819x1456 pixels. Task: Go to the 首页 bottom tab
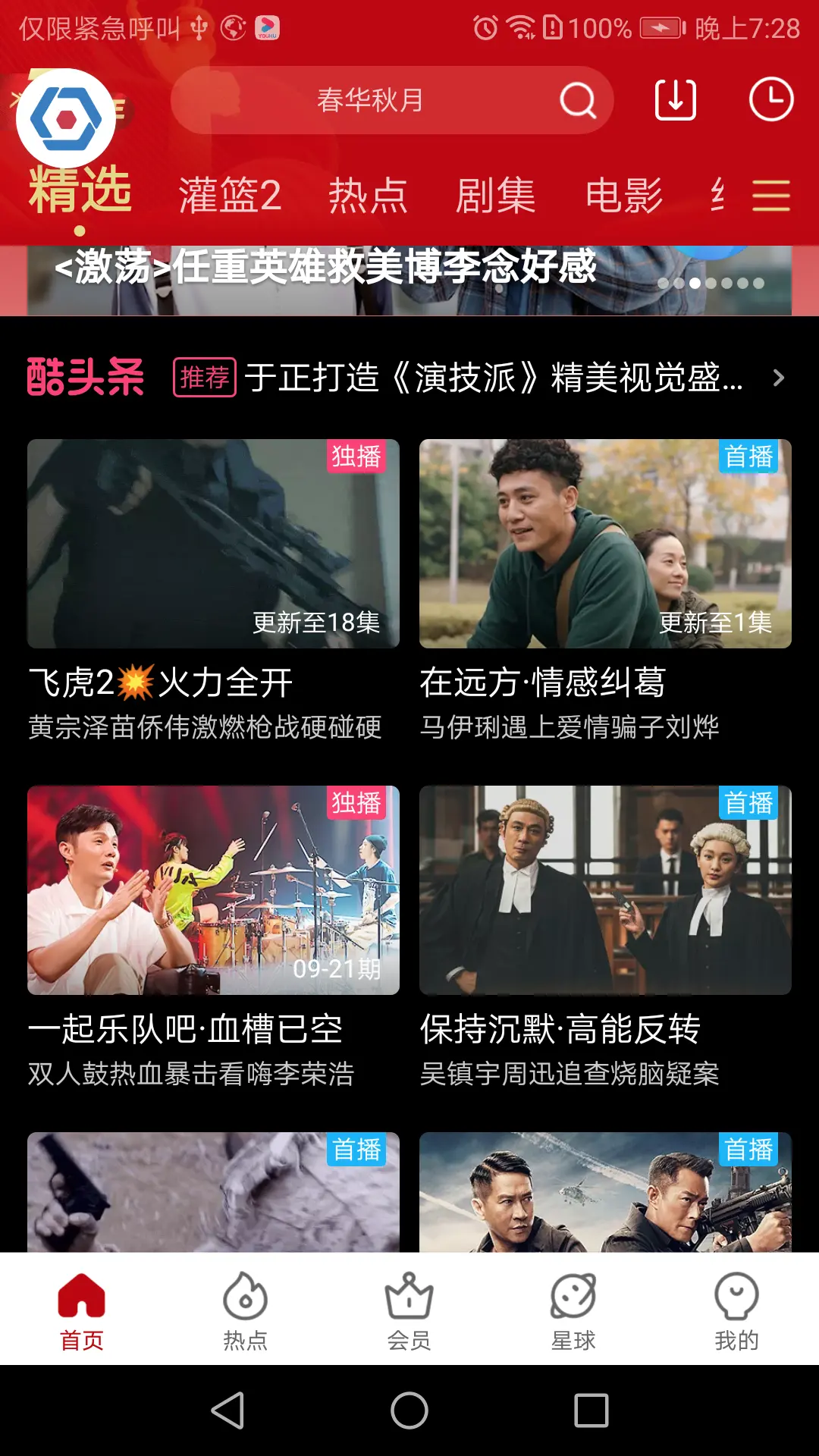[x=82, y=1310]
